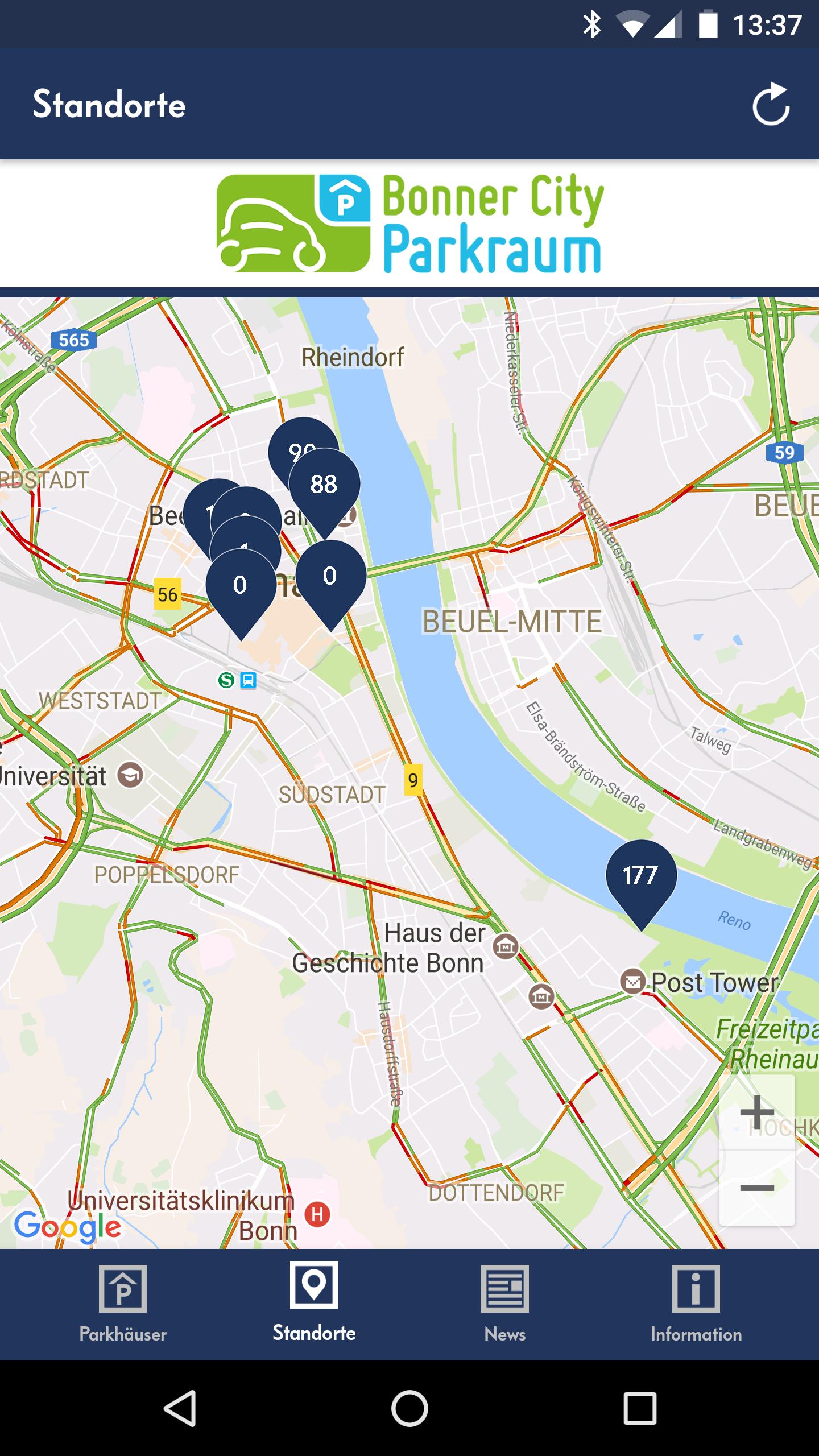The image size is (819, 1456).
Task: Zoom in on the map
Action: click(x=757, y=1112)
